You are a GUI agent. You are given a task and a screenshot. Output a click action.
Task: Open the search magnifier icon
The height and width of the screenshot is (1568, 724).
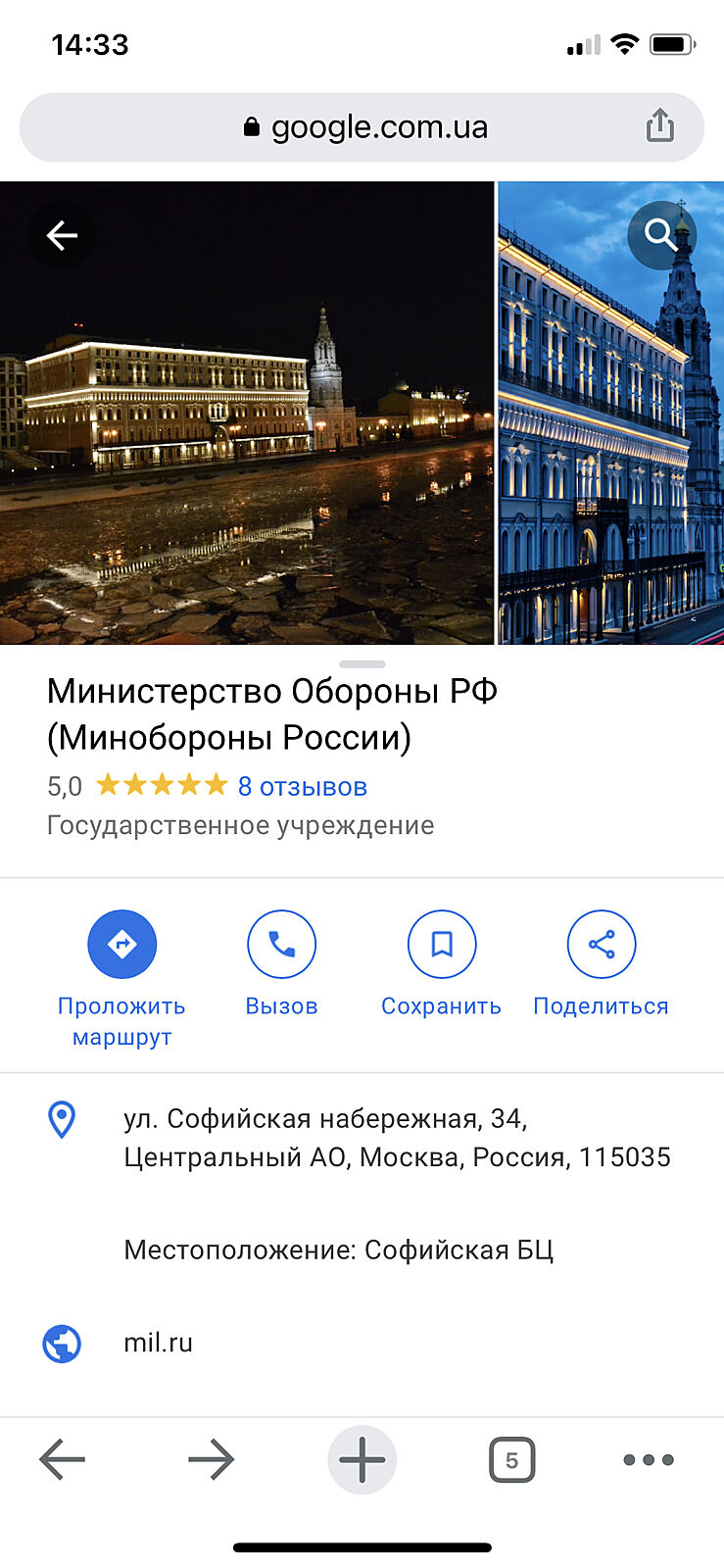660,235
